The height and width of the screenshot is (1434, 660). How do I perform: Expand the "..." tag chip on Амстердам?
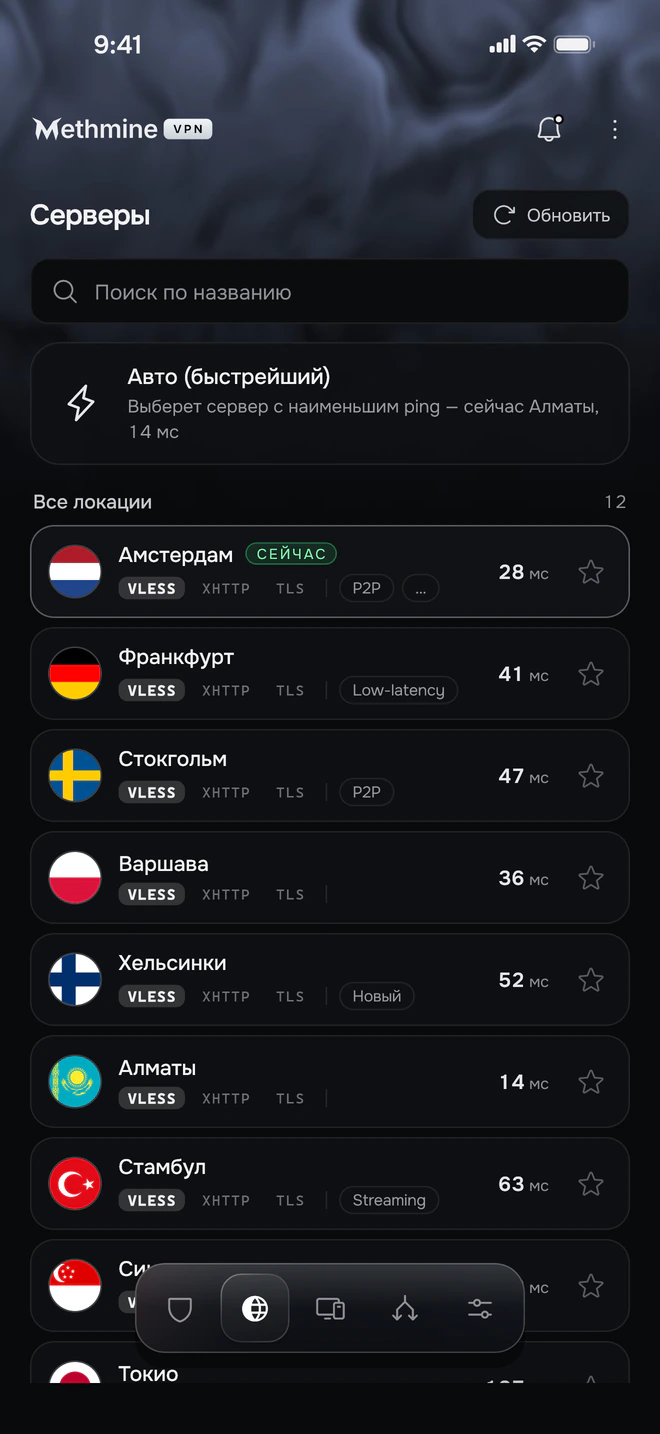(420, 589)
